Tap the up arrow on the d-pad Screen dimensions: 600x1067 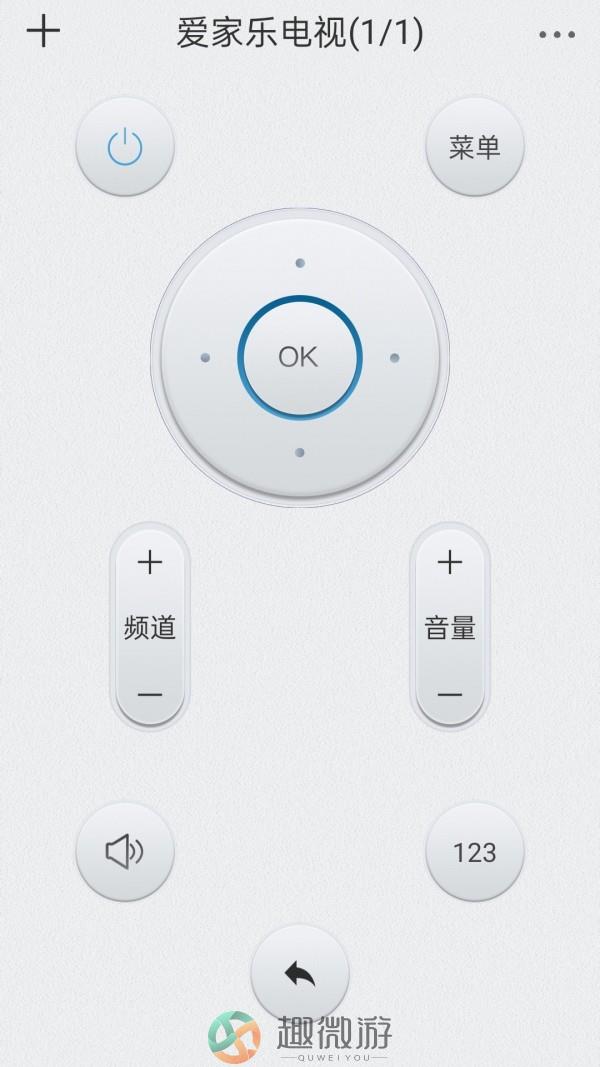pos(299,263)
